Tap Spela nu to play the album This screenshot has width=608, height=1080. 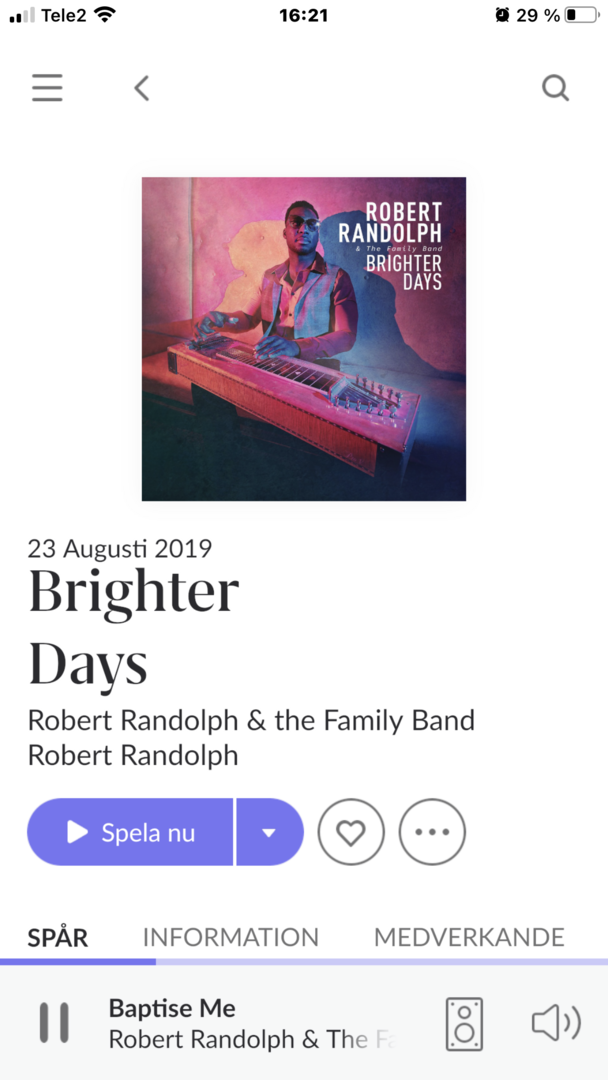point(130,832)
